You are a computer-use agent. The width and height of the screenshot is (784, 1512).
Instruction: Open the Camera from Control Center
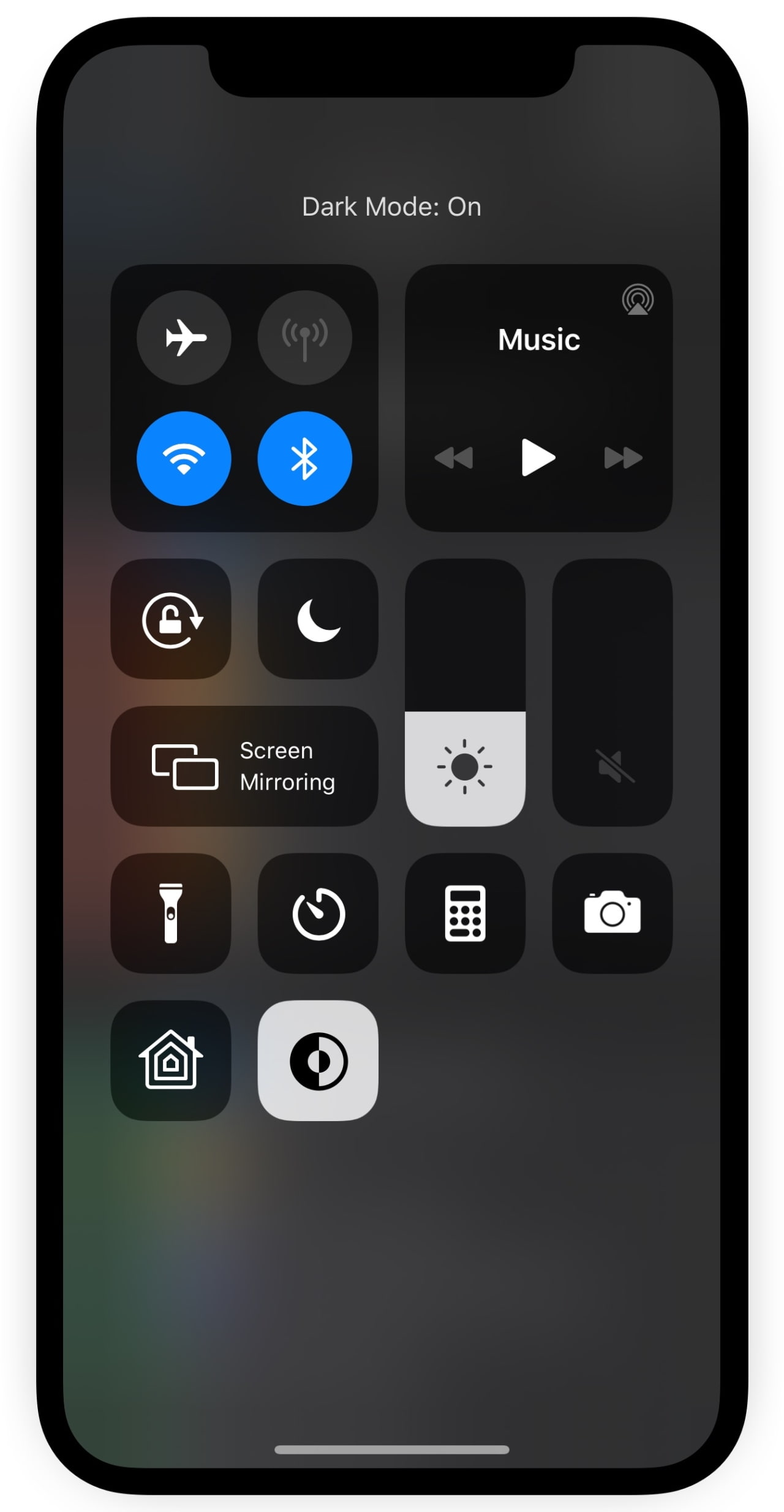(x=612, y=913)
